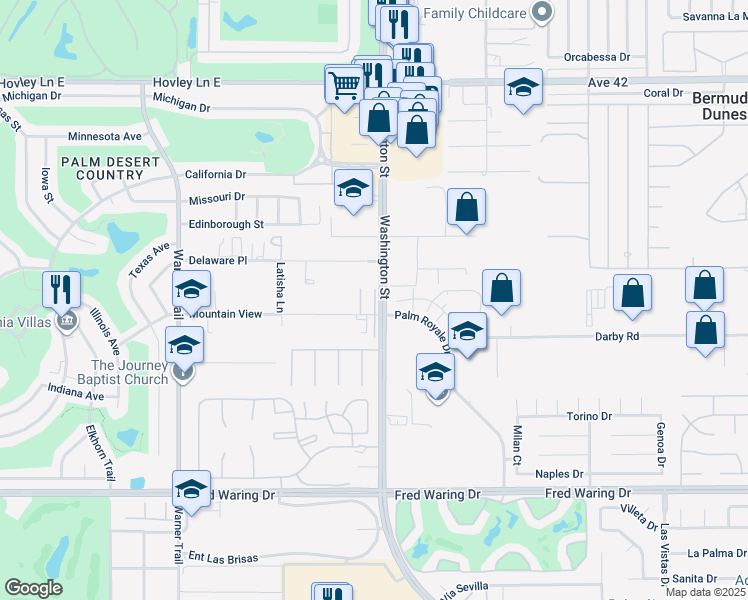Select the school marker on Mountain View
The image size is (748, 600).
[191, 292]
